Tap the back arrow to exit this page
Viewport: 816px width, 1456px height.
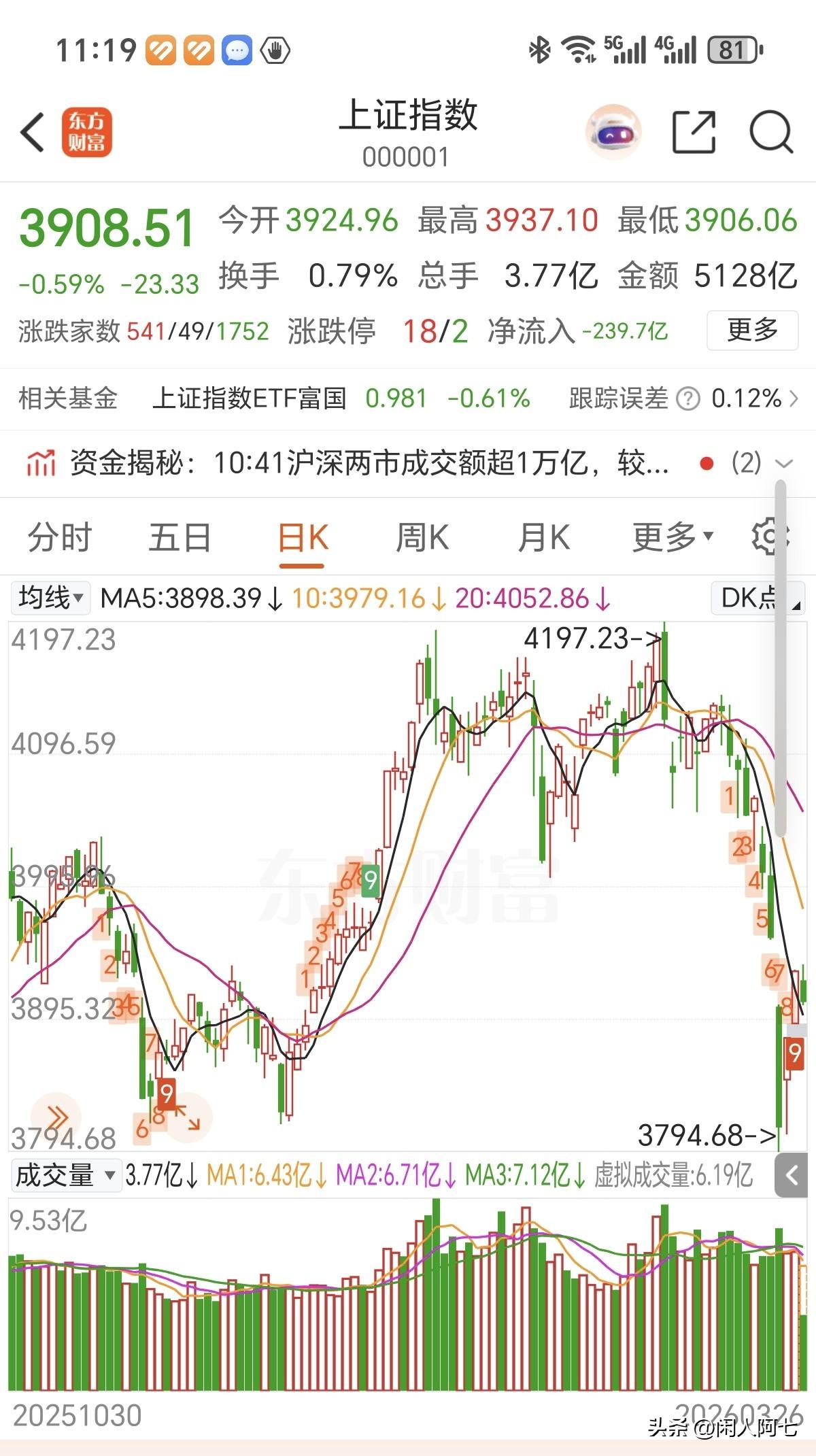coord(32,131)
